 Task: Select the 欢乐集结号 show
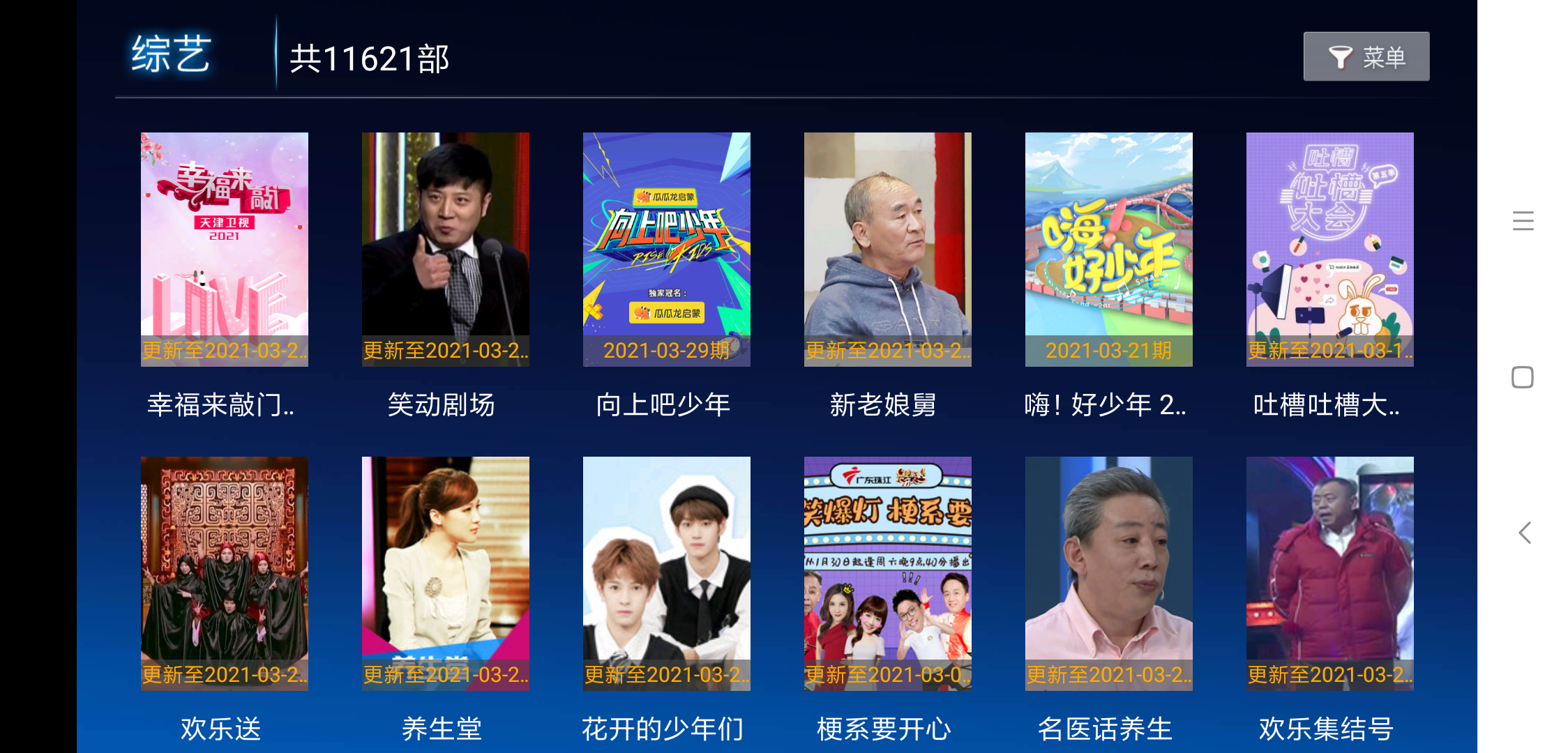pyautogui.click(x=1329, y=573)
